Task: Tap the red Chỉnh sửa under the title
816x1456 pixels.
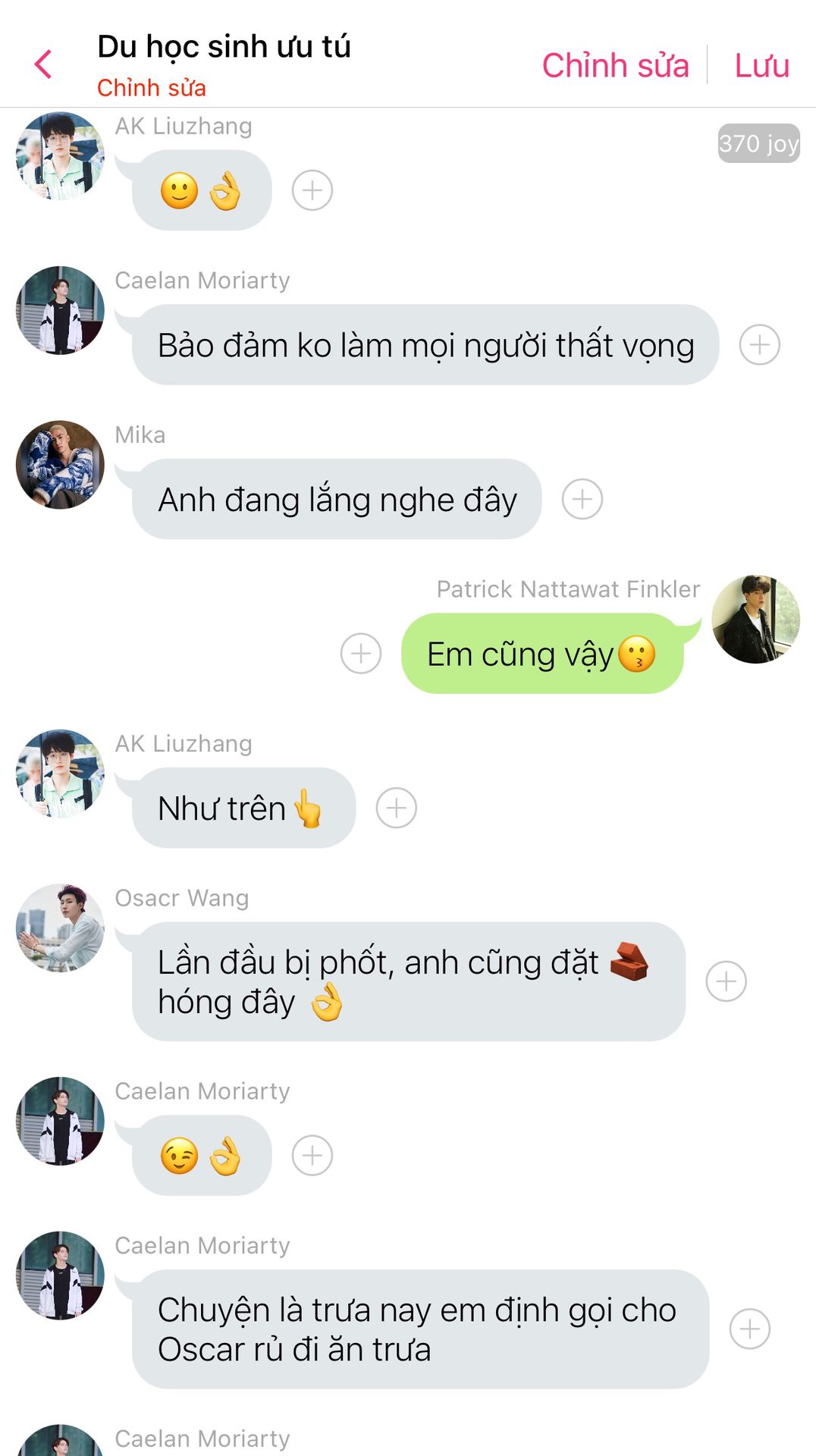Action: tap(151, 88)
